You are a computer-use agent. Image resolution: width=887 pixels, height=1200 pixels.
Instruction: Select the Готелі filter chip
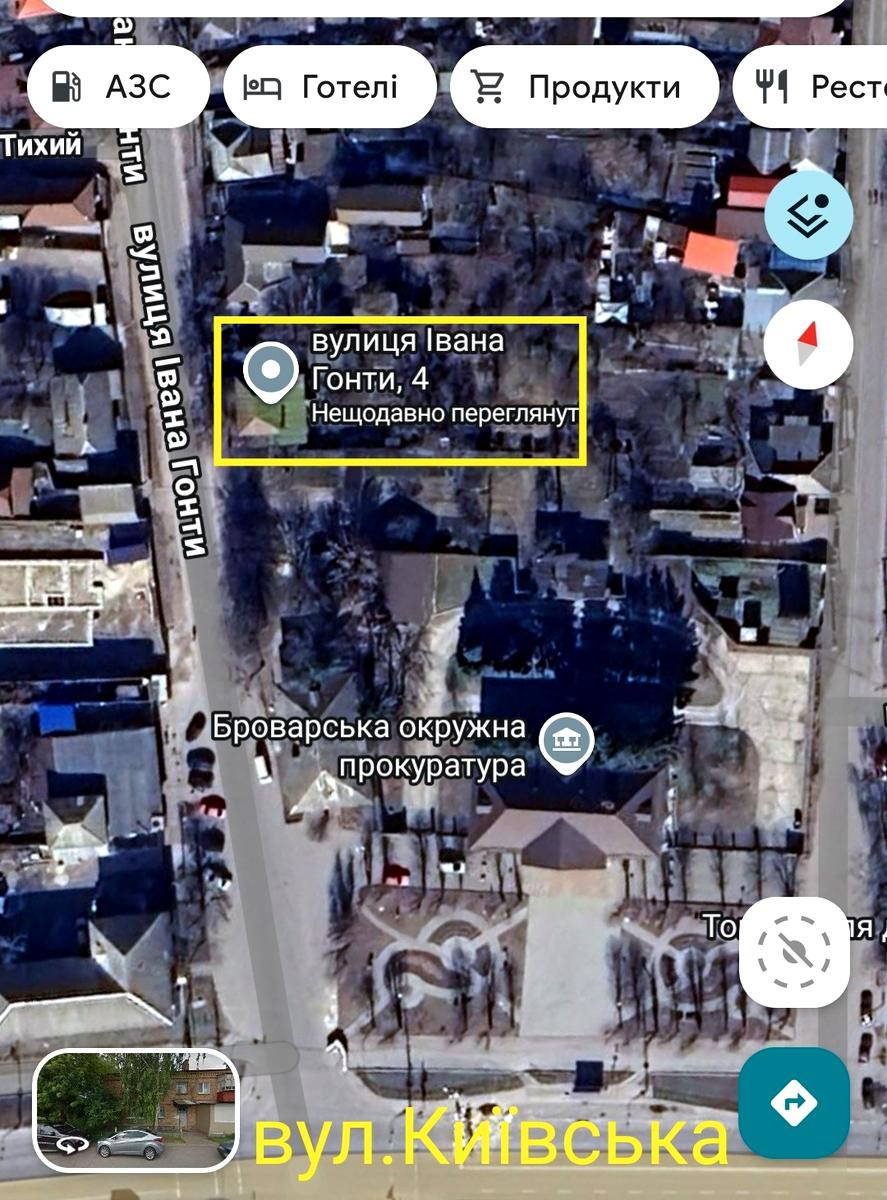(328, 87)
